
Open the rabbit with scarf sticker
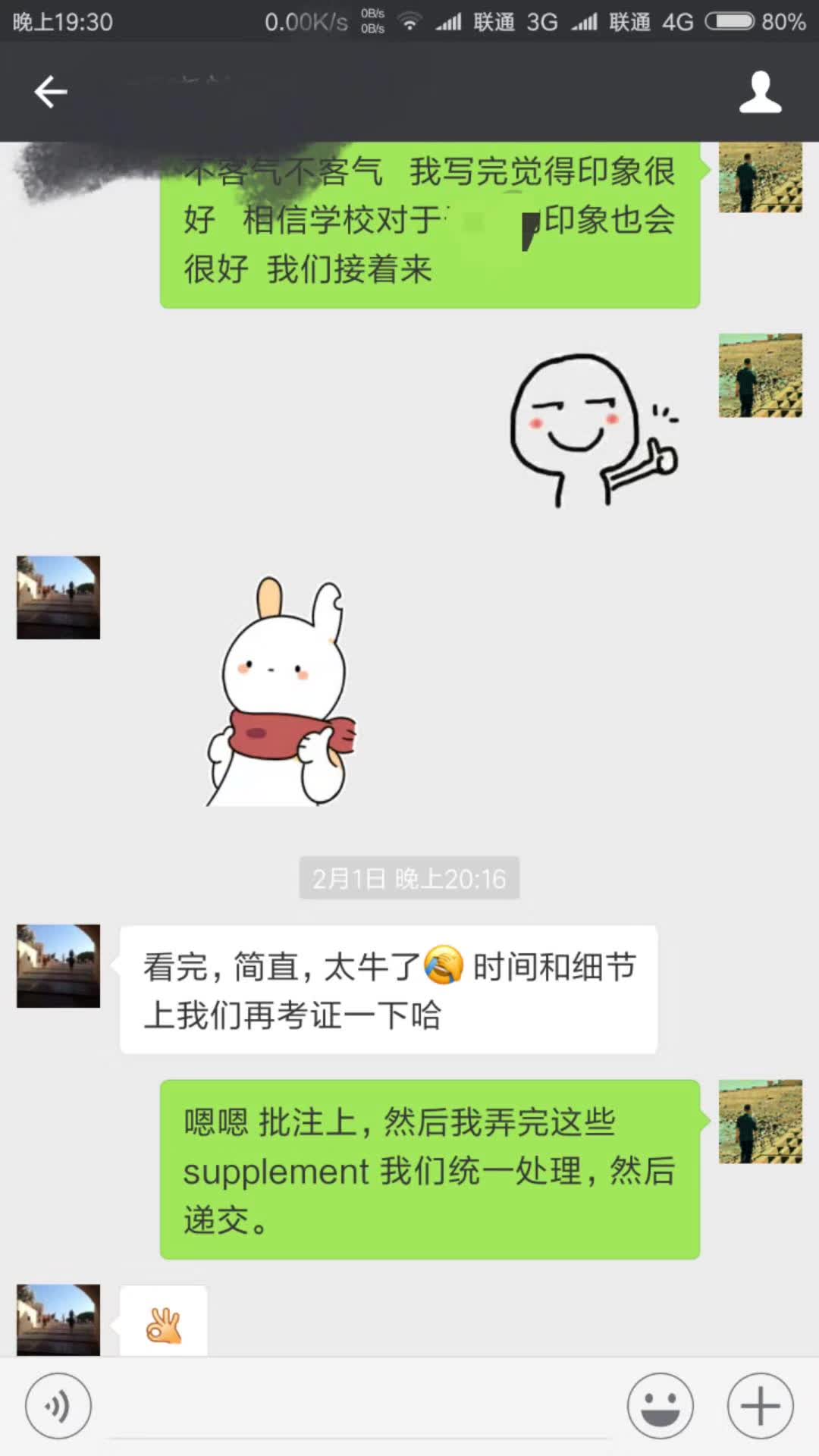coord(281,692)
